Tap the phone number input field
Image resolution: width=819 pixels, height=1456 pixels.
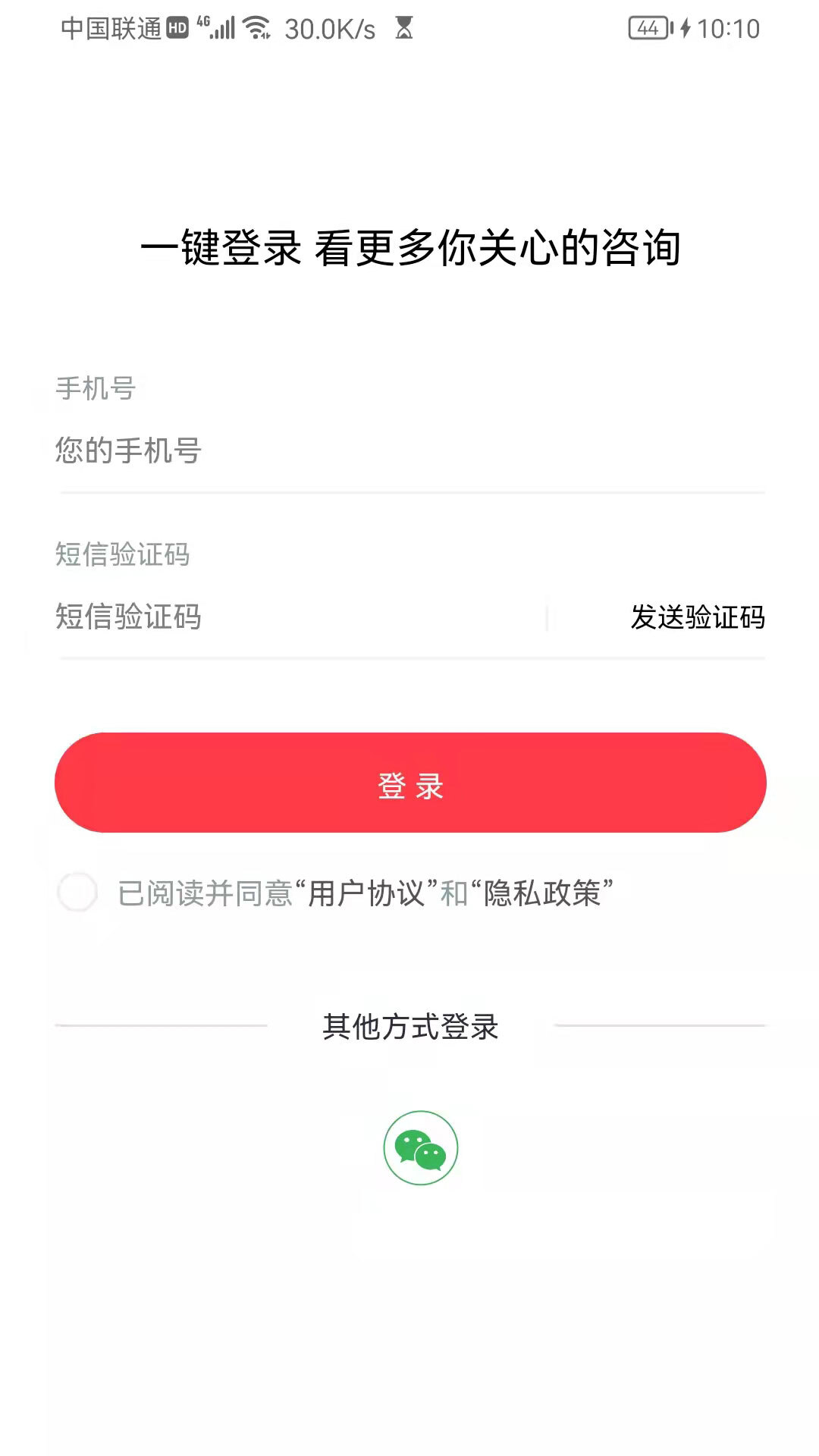click(x=409, y=451)
